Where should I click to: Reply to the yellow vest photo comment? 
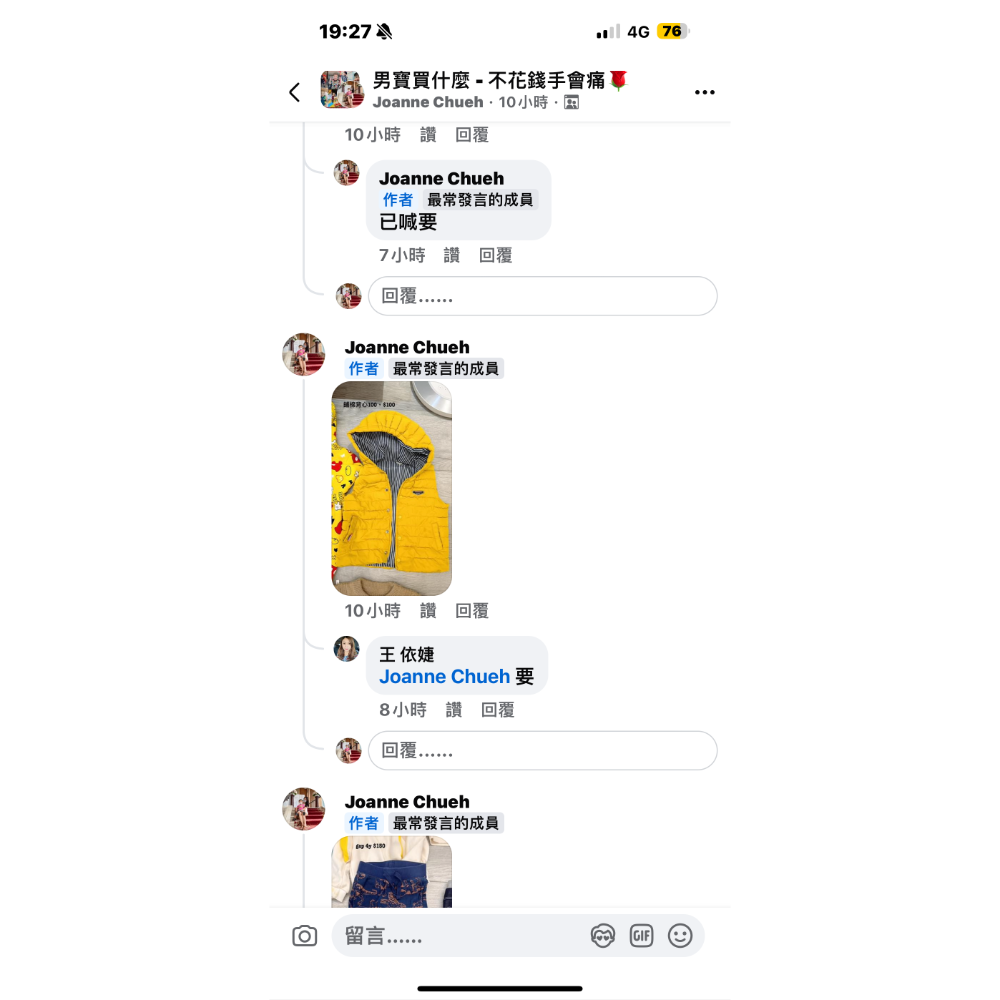click(x=472, y=611)
